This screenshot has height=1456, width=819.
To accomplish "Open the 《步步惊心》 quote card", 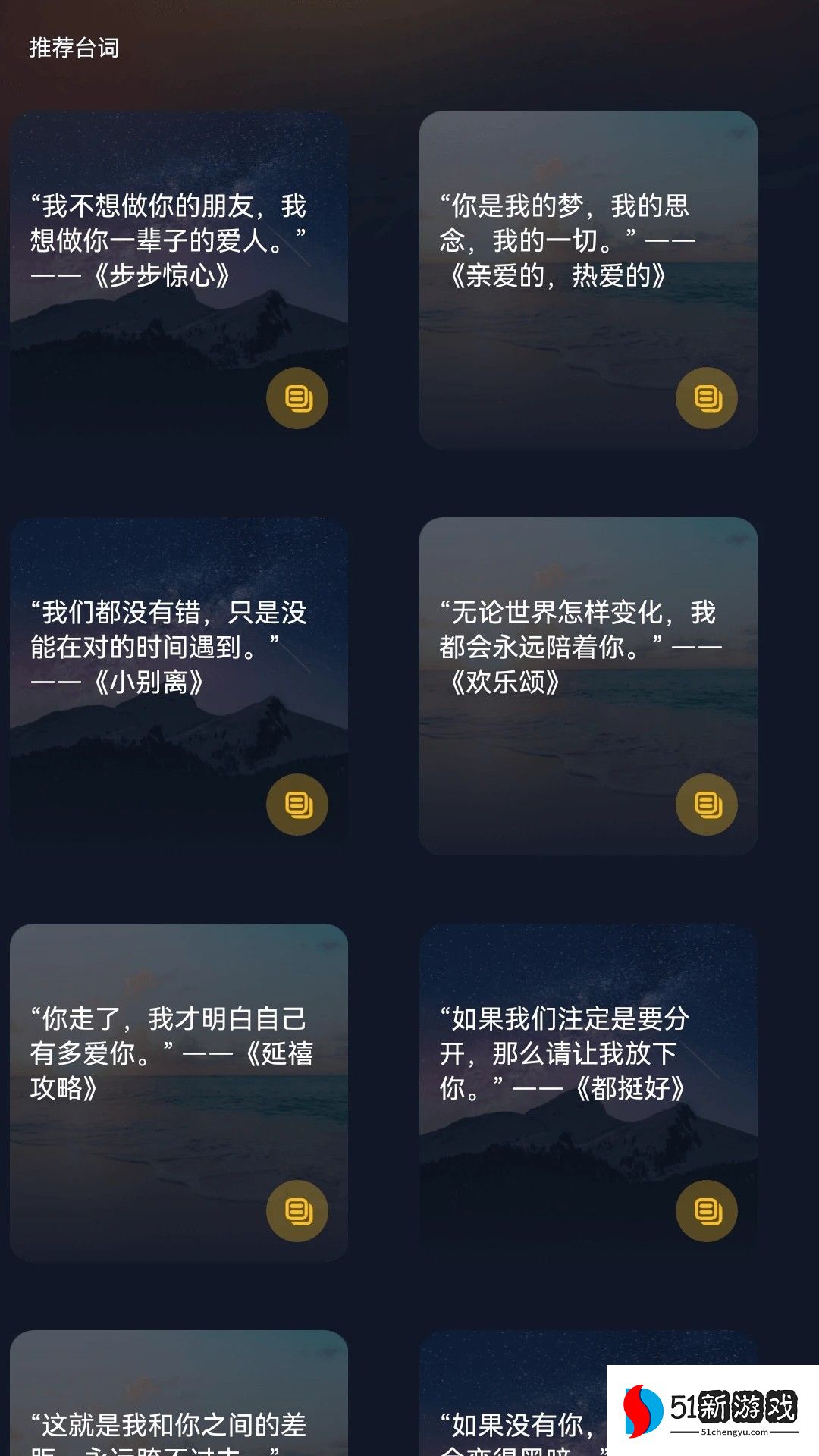I will pos(168,241).
